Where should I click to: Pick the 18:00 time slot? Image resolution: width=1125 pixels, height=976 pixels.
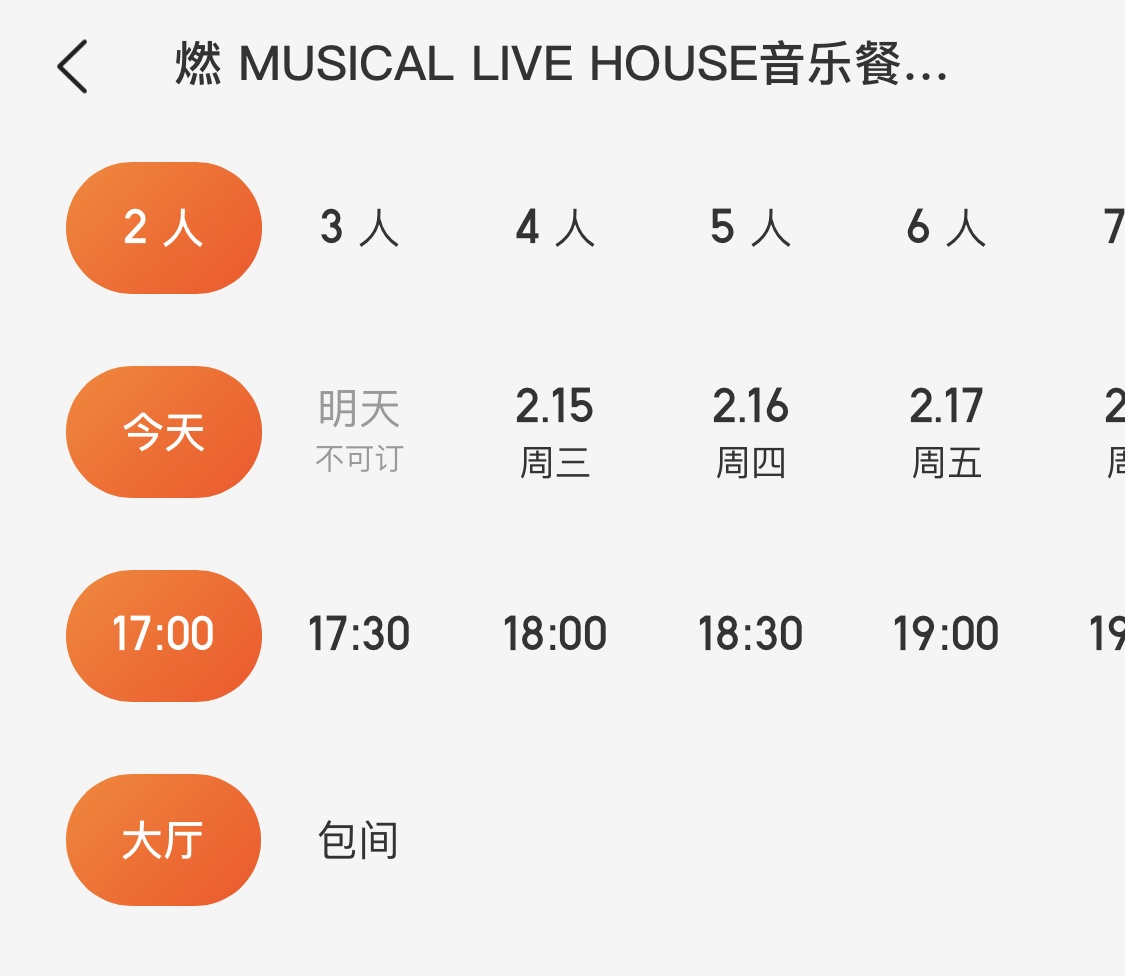click(555, 635)
